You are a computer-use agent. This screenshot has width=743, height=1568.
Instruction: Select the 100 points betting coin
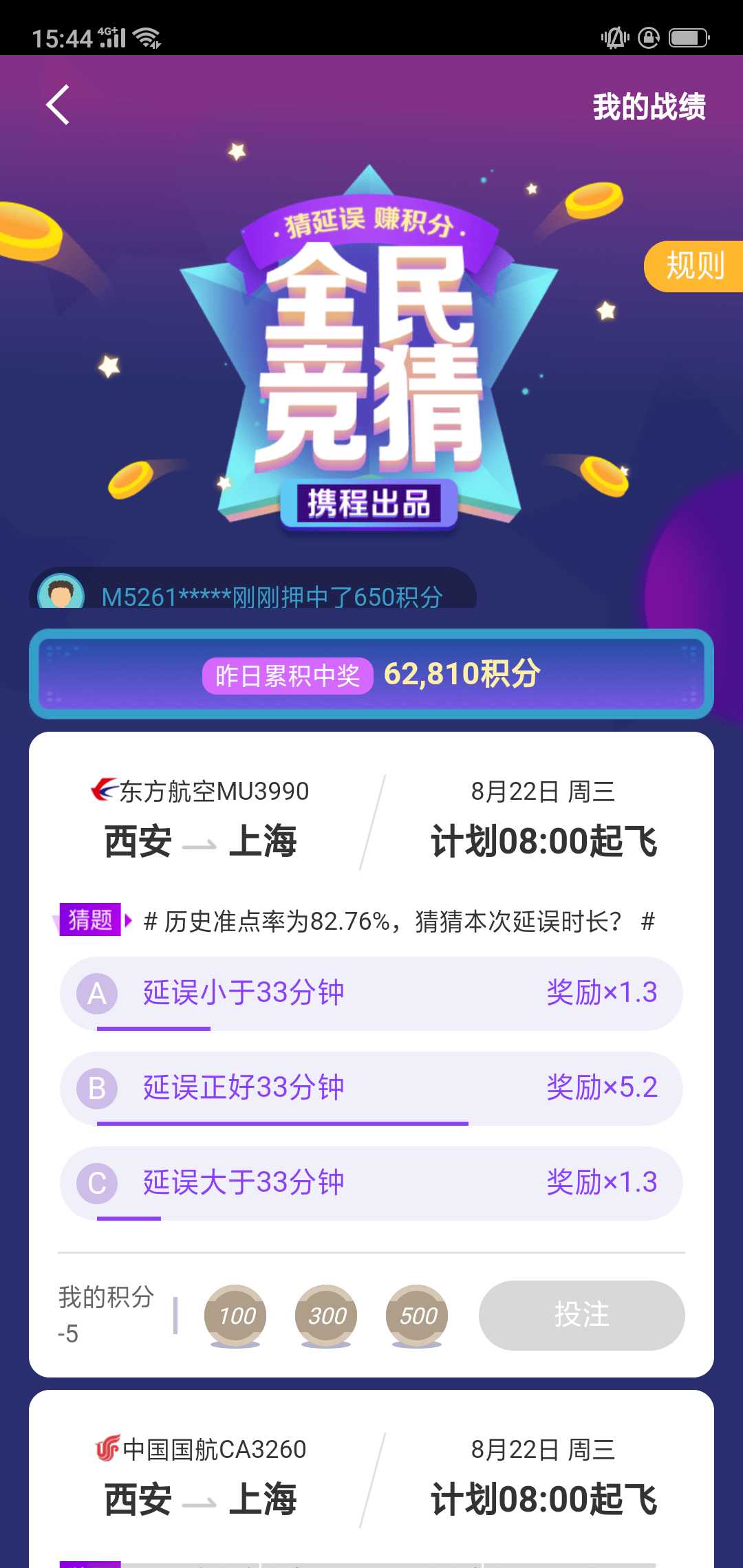click(x=235, y=1316)
